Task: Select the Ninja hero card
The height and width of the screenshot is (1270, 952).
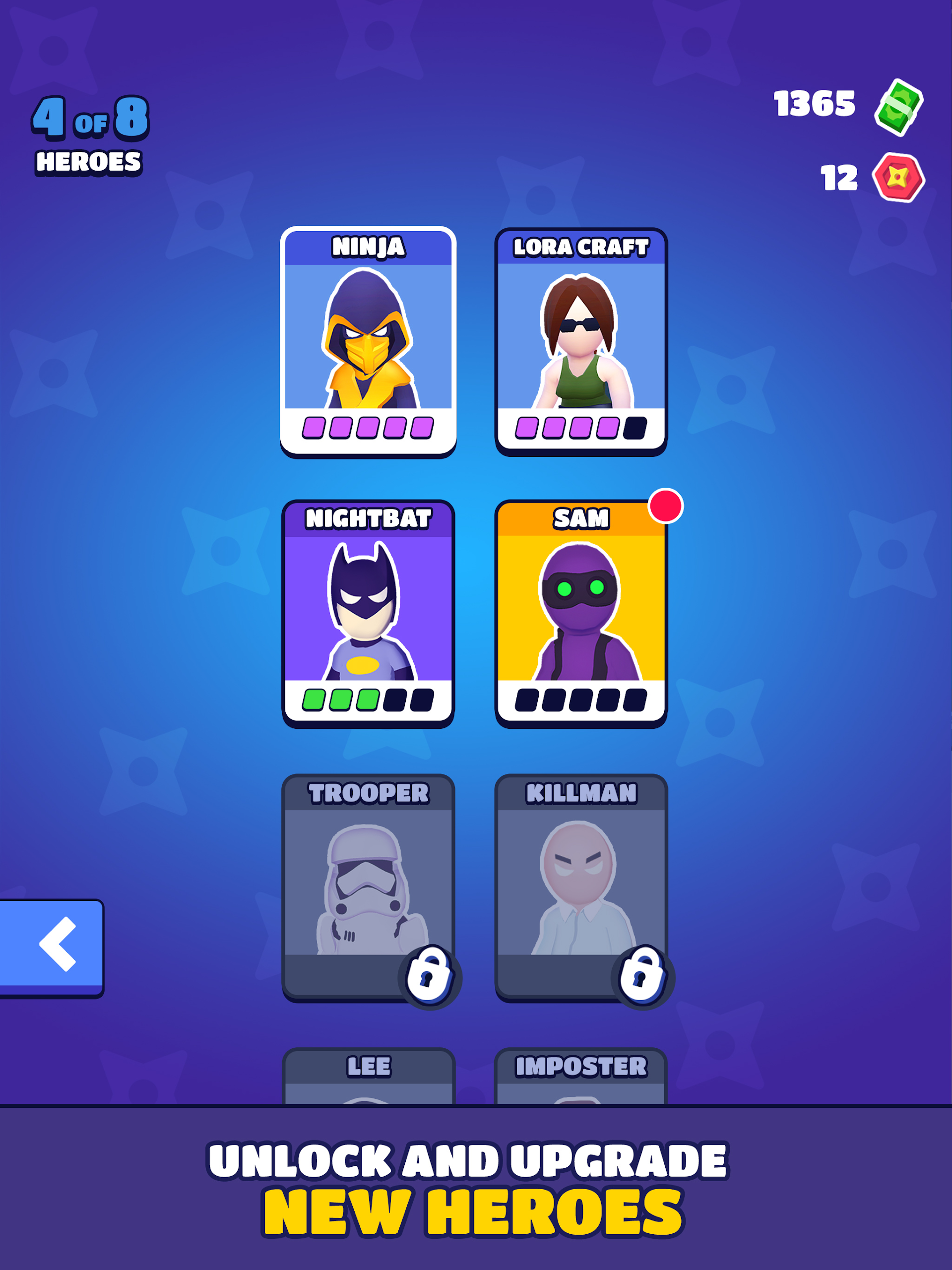Action: pyautogui.click(x=368, y=342)
